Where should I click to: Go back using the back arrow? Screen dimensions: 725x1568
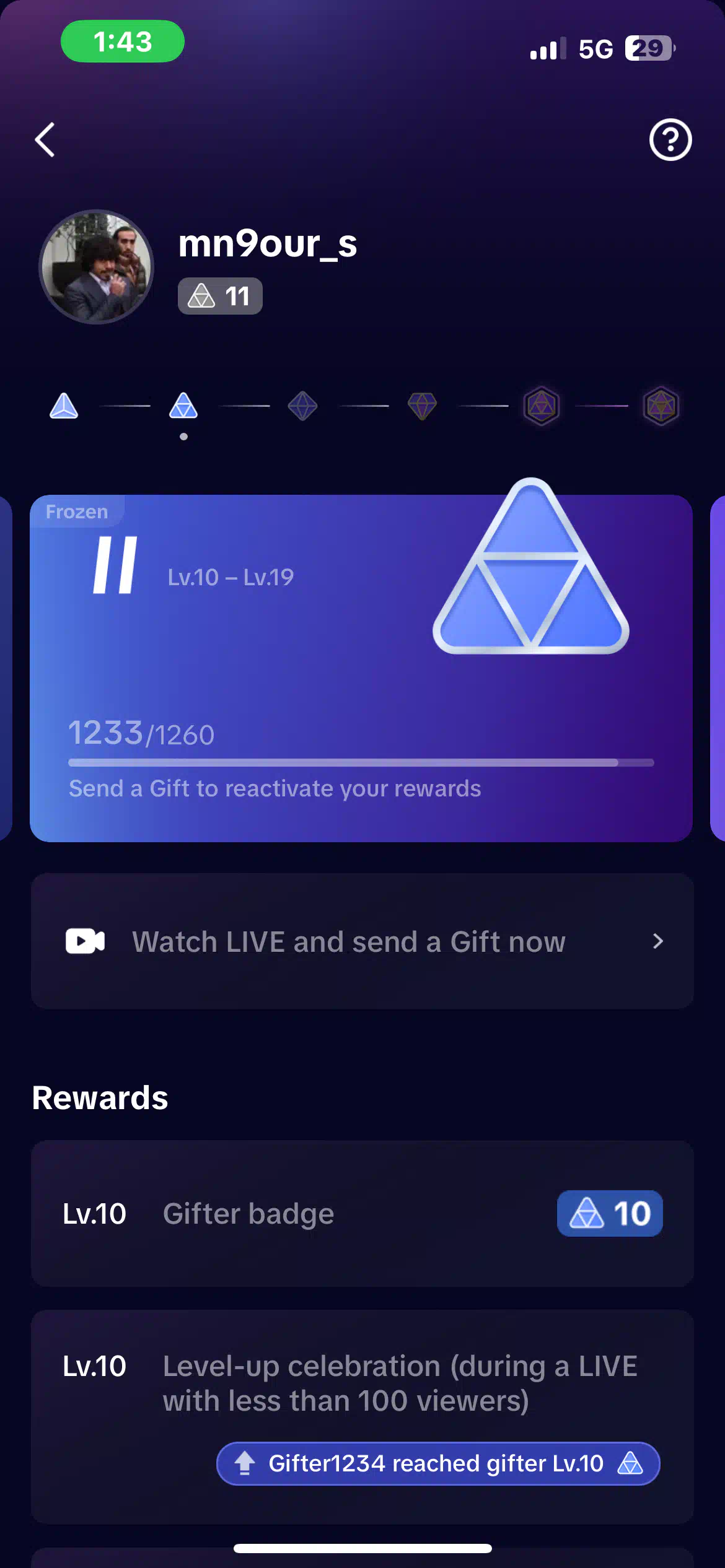45,139
